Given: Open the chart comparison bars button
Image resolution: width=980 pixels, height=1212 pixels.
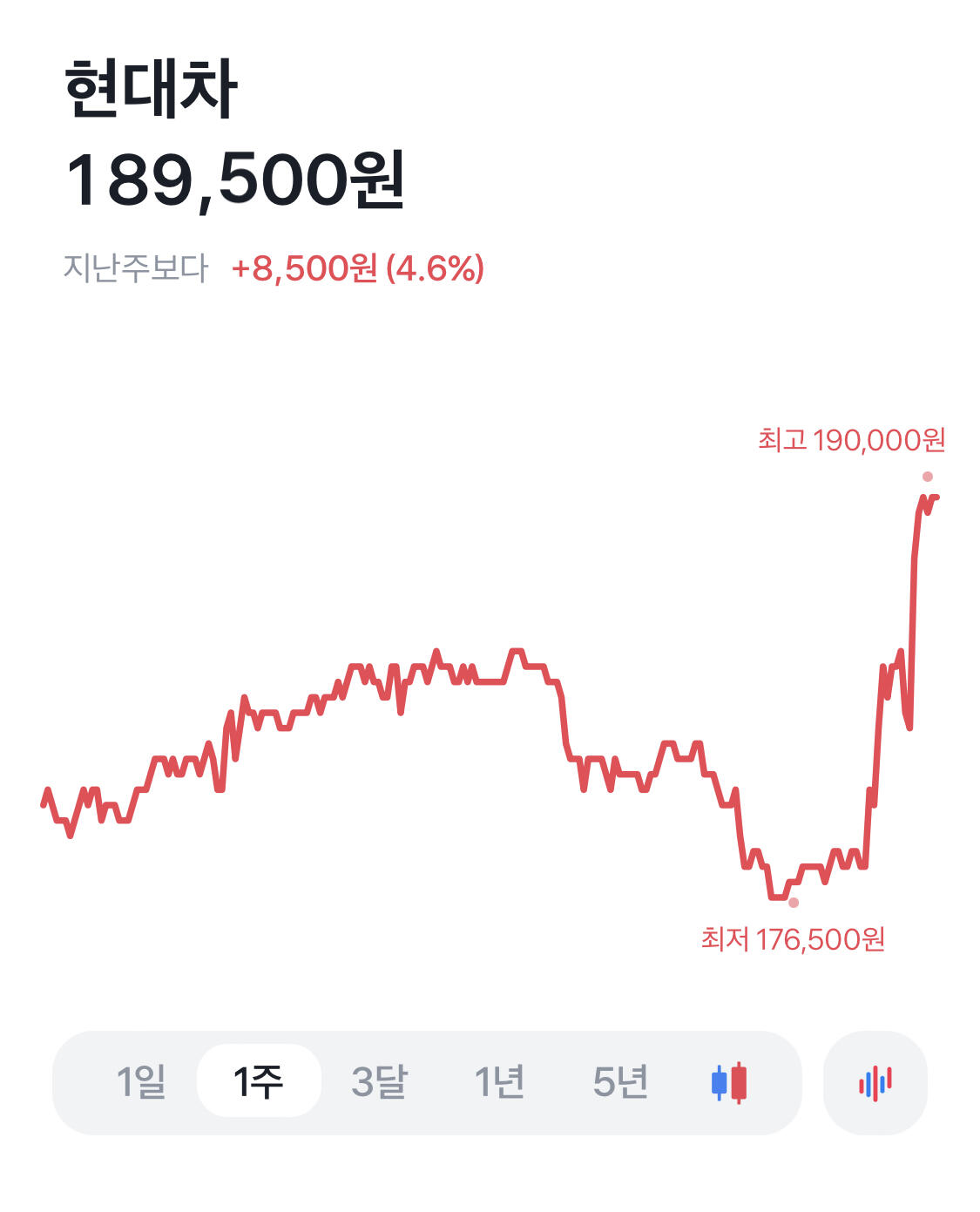Looking at the screenshot, I should pyautogui.click(x=875, y=1083).
